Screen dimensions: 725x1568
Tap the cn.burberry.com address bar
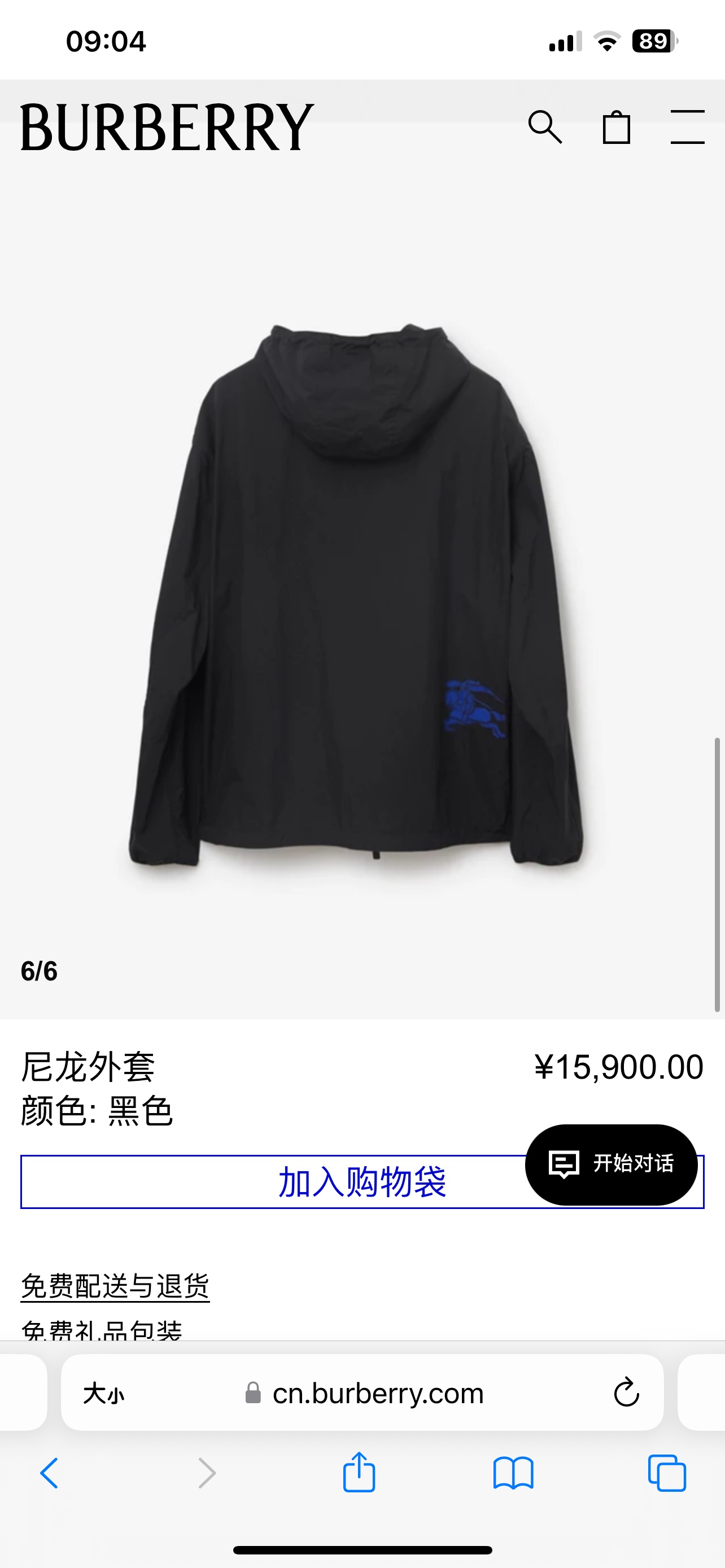click(377, 1393)
